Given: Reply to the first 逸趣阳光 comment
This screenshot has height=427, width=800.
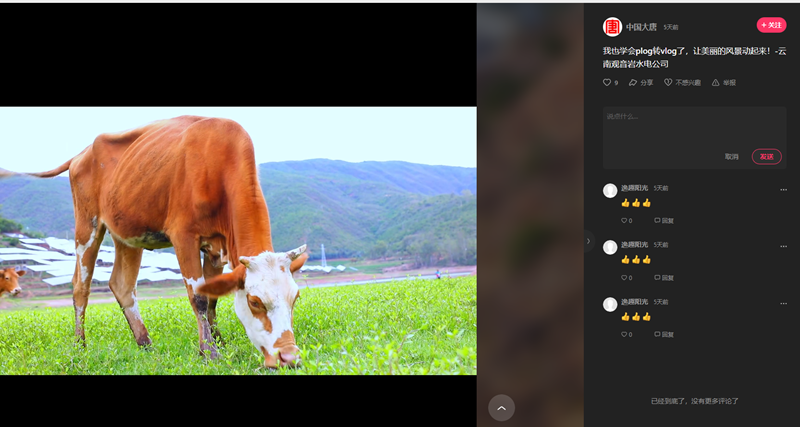Looking at the screenshot, I should [x=664, y=220].
